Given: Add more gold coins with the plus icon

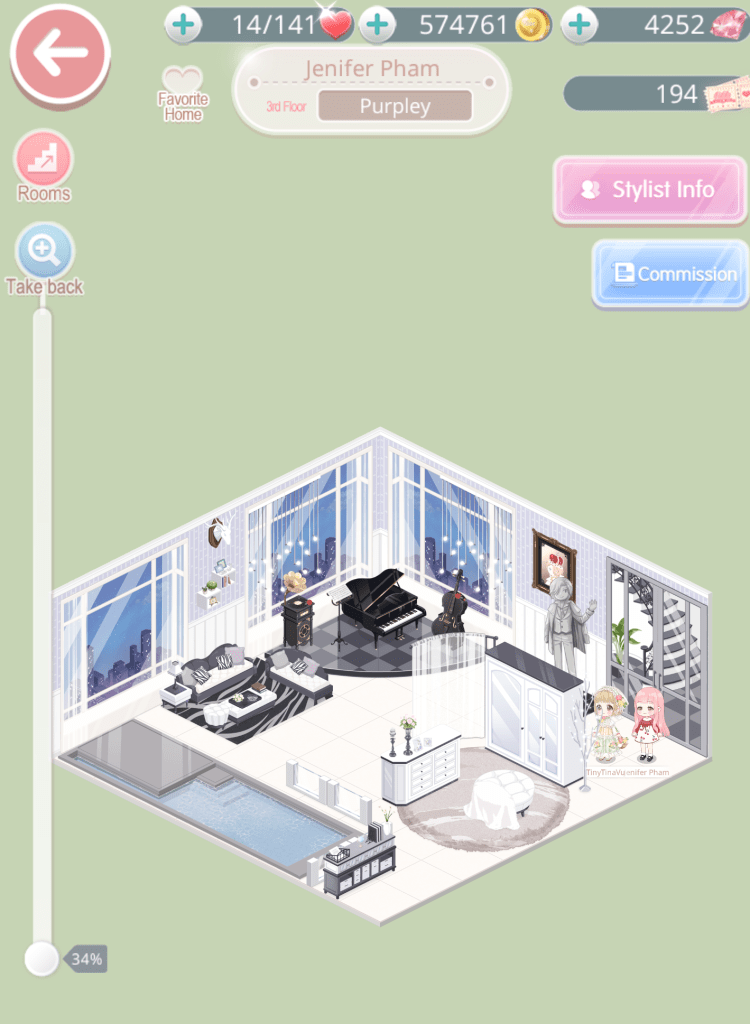Looking at the screenshot, I should [376, 25].
